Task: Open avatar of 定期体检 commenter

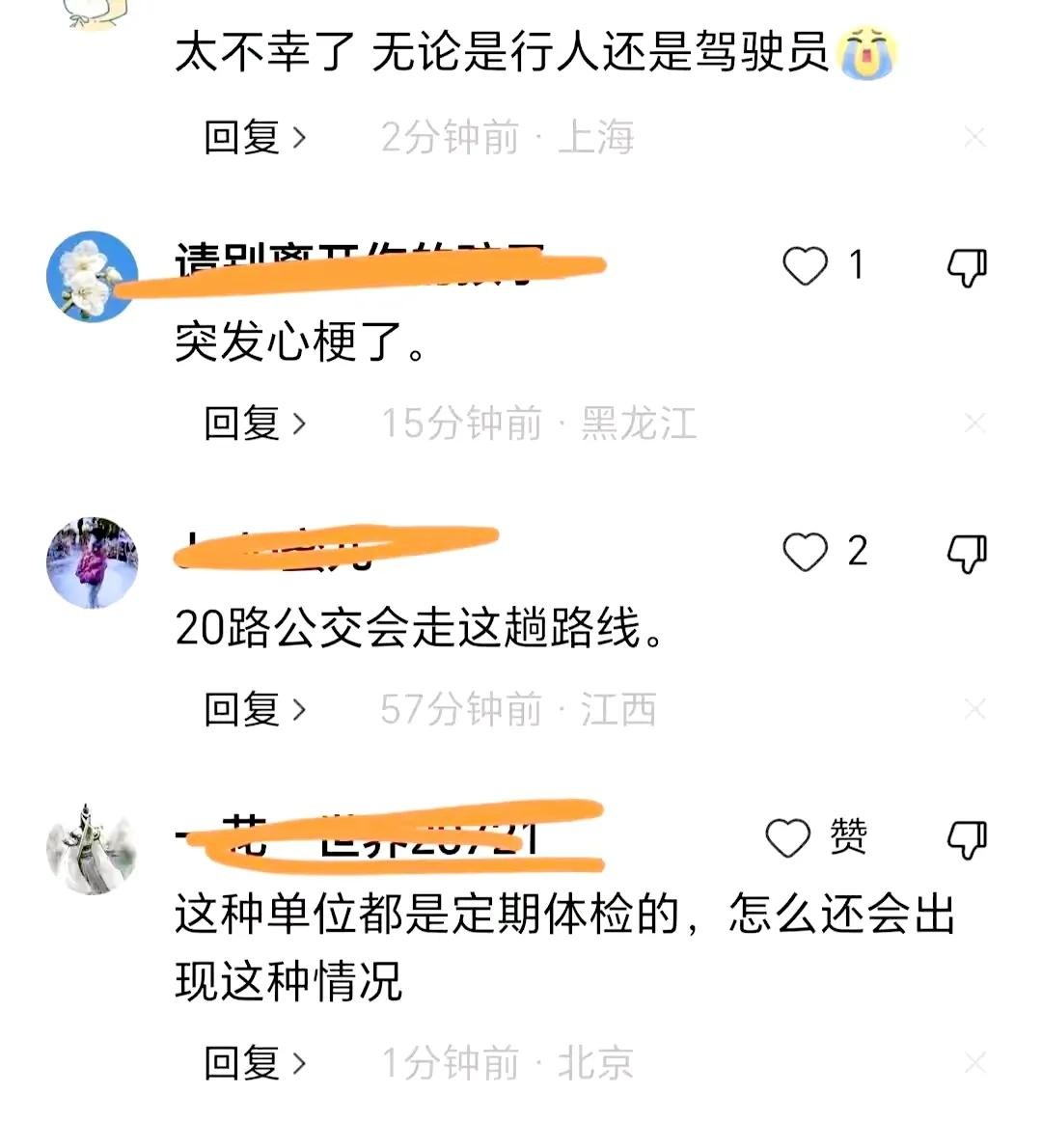Action: pyautogui.click(x=93, y=848)
